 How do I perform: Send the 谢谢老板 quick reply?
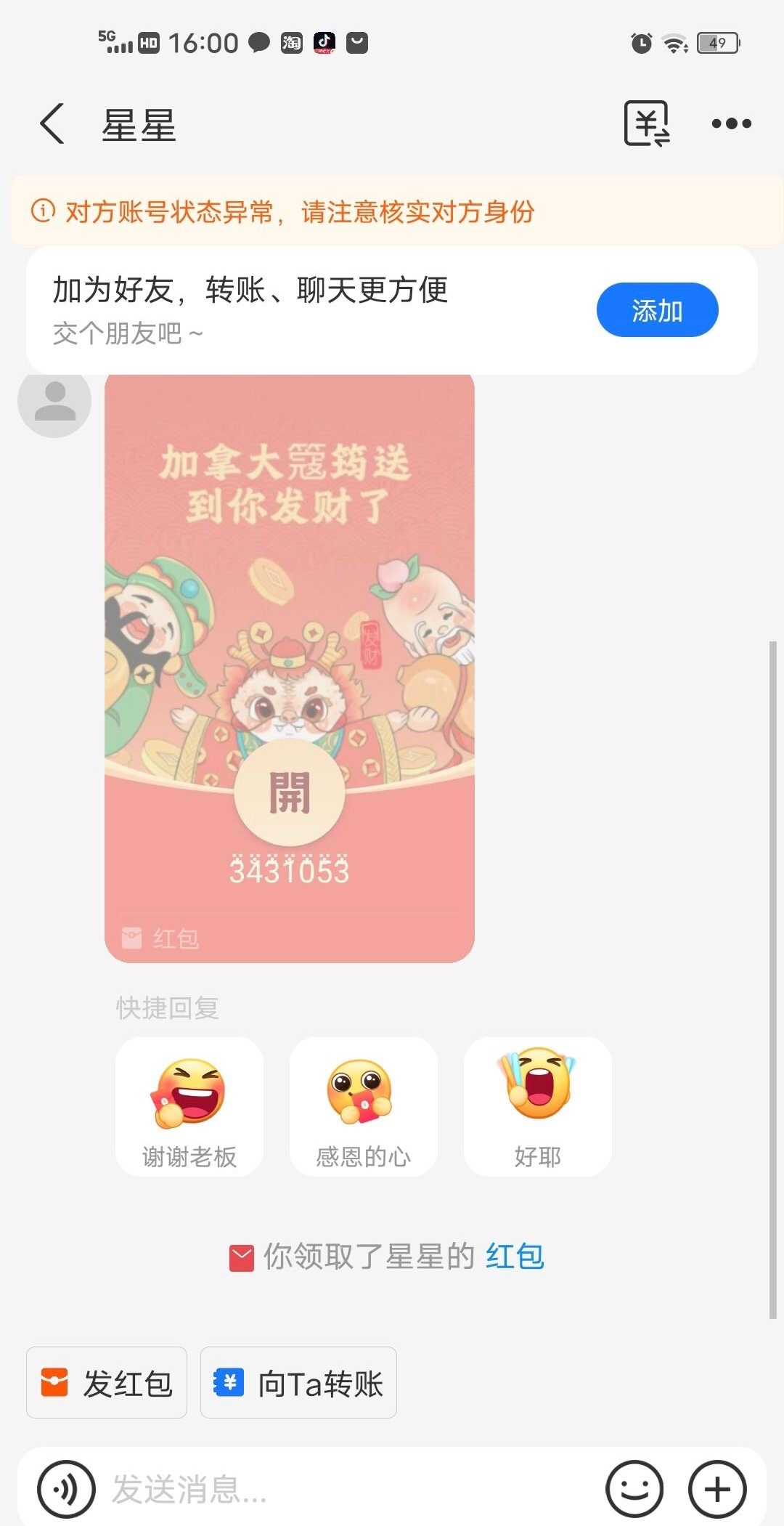[x=189, y=1106]
